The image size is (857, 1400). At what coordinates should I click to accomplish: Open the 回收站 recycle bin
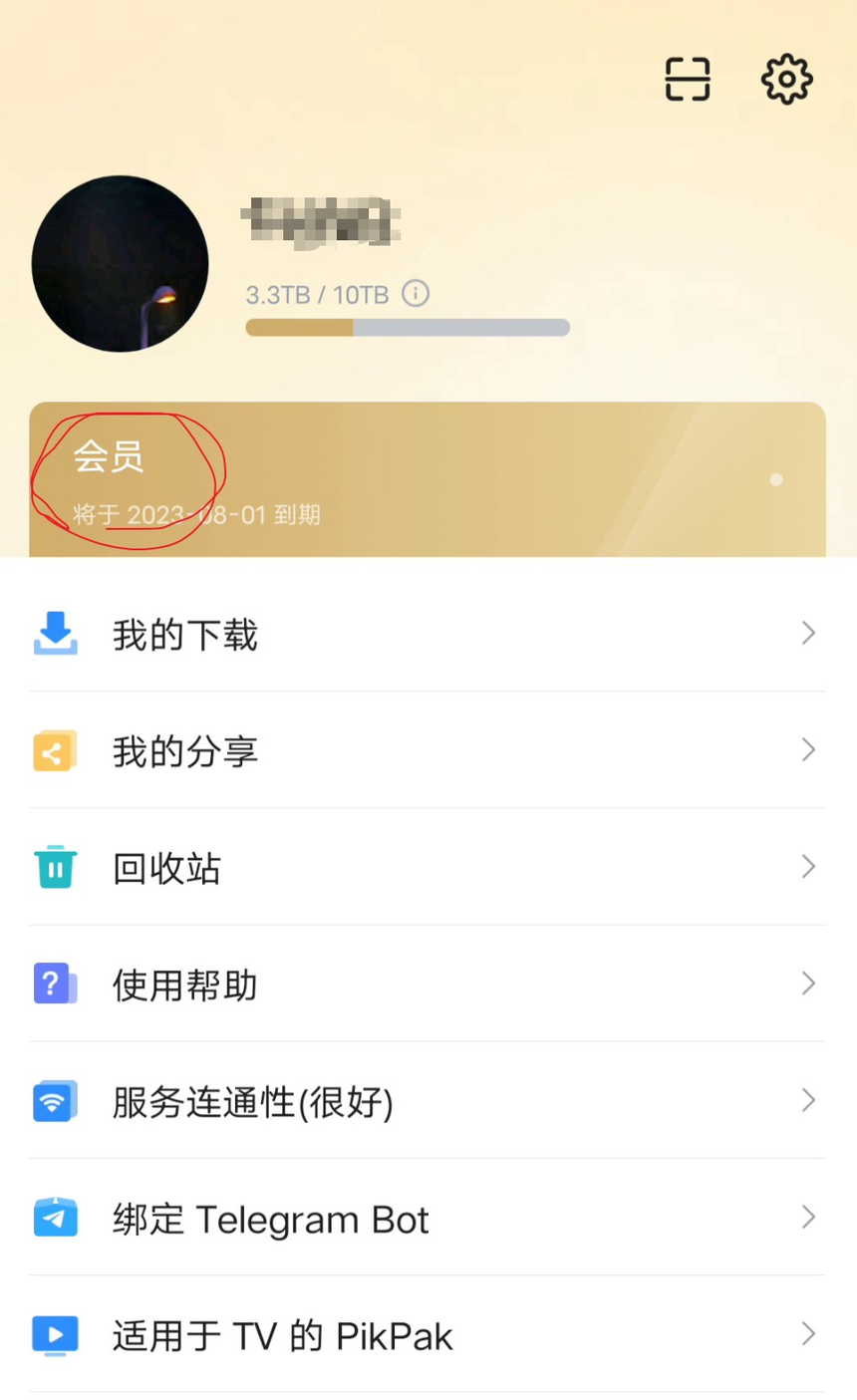pyautogui.click(x=428, y=867)
